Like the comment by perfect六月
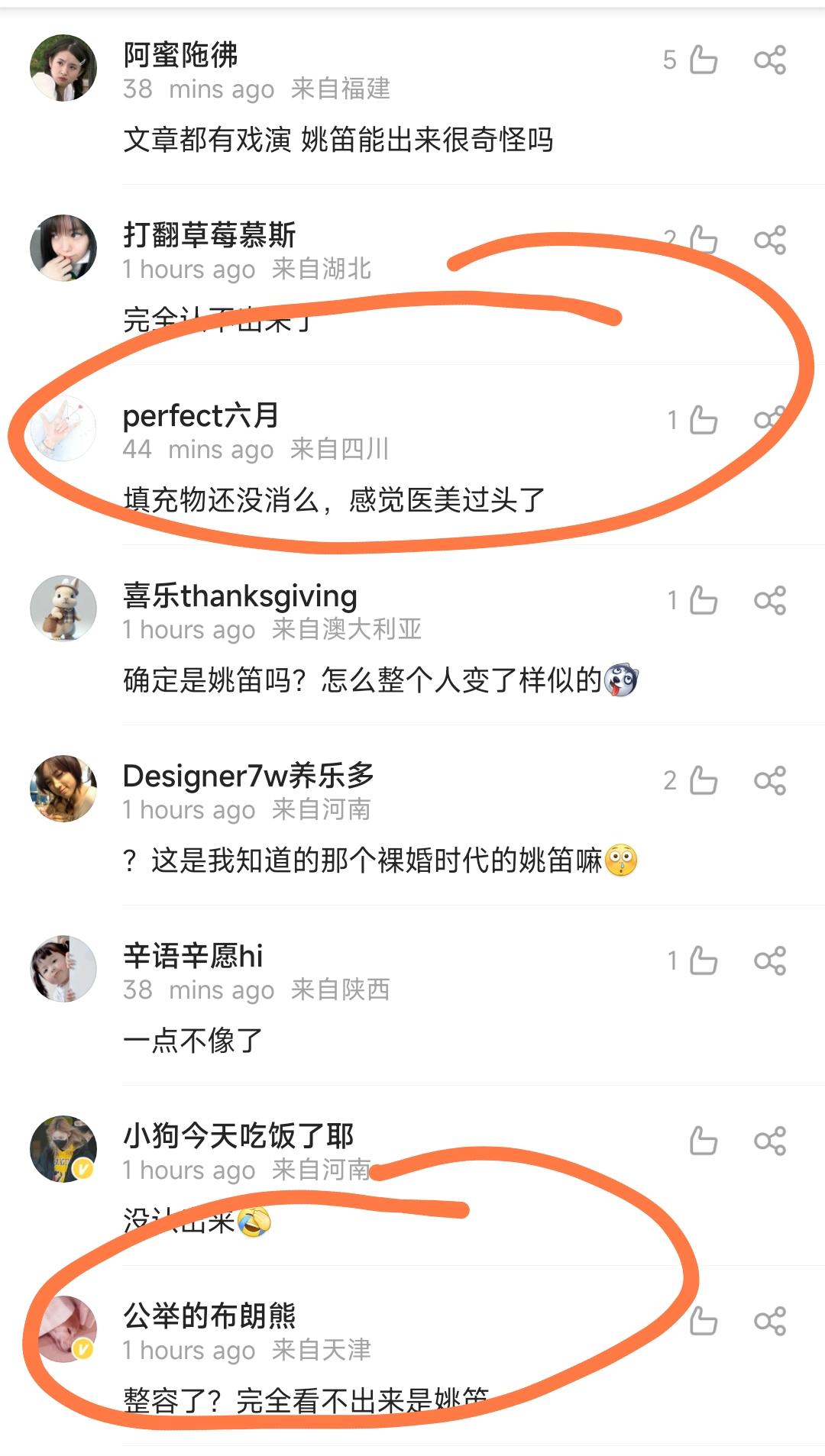 (x=703, y=420)
